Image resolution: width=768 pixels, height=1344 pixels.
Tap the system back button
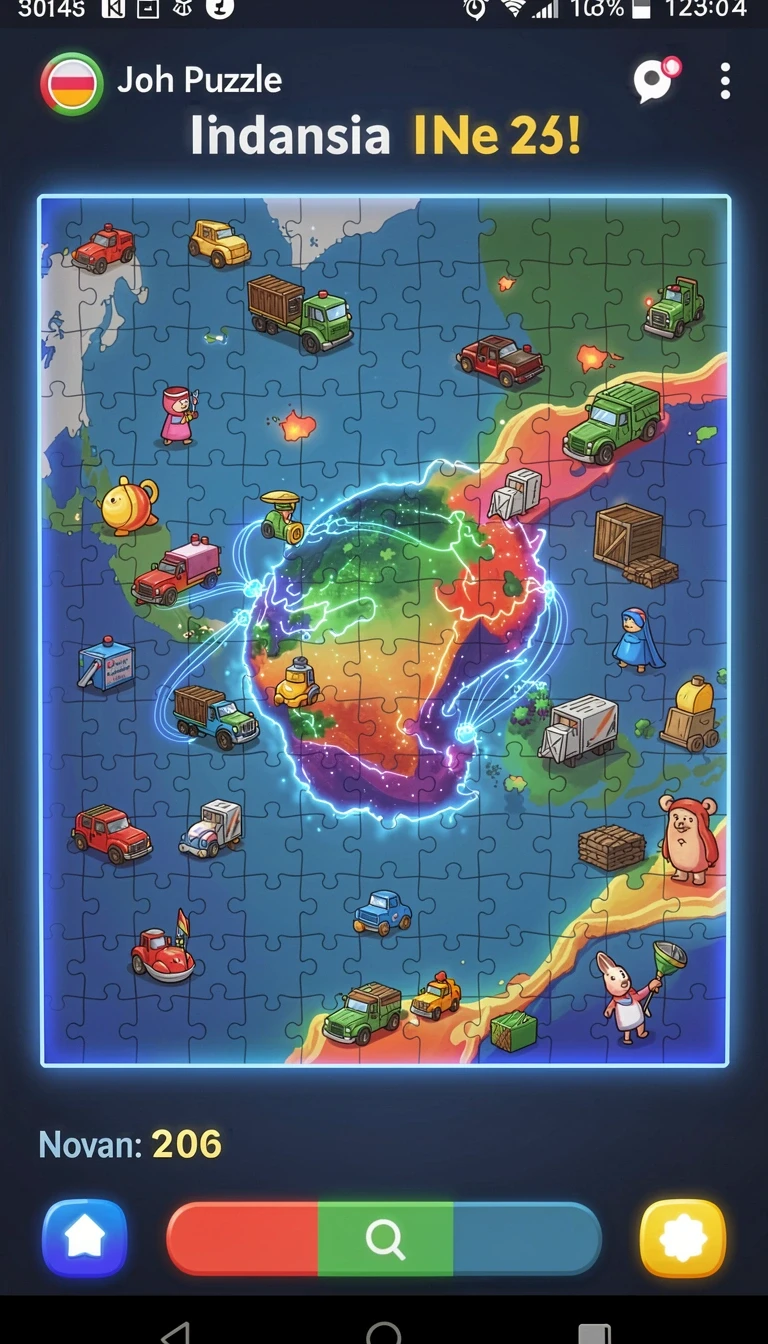click(x=177, y=1332)
